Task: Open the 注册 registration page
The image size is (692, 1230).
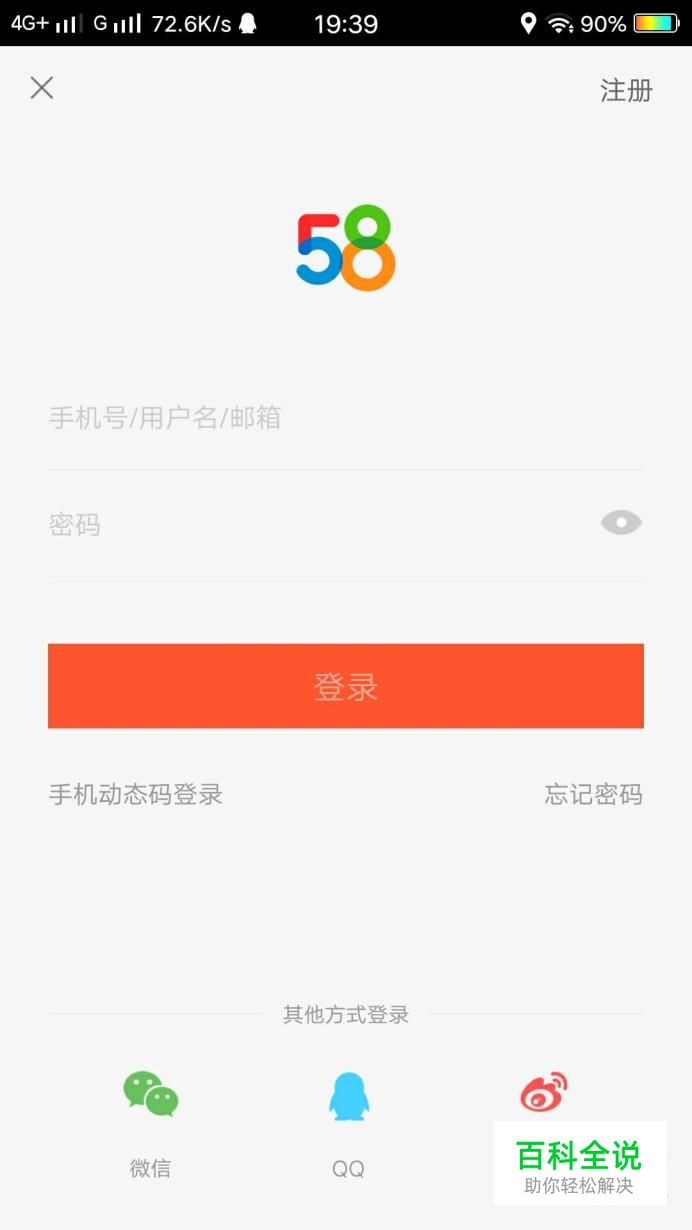Action: [x=626, y=90]
